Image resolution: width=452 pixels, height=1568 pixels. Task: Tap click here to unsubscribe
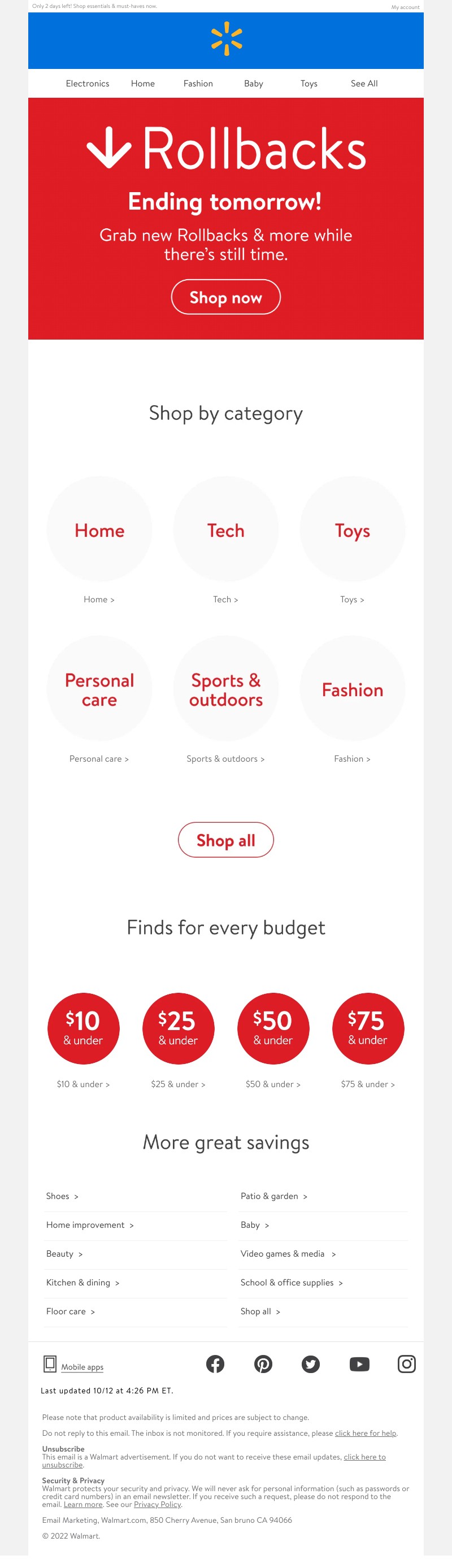[364, 1457]
